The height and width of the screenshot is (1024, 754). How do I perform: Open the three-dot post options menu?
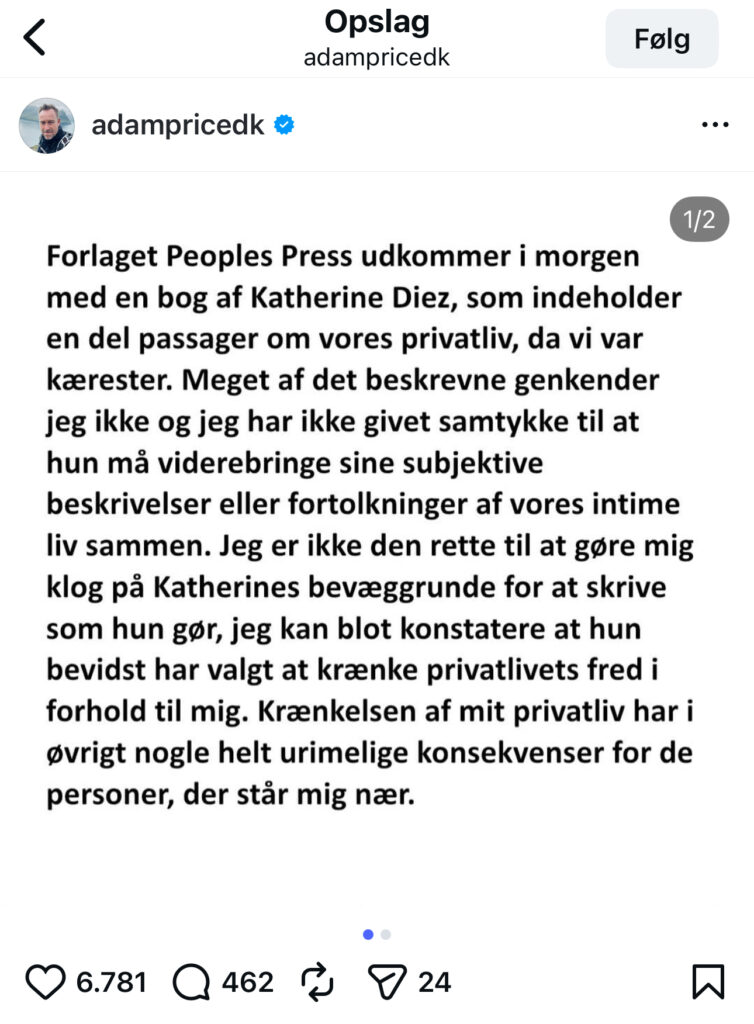pos(715,125)
